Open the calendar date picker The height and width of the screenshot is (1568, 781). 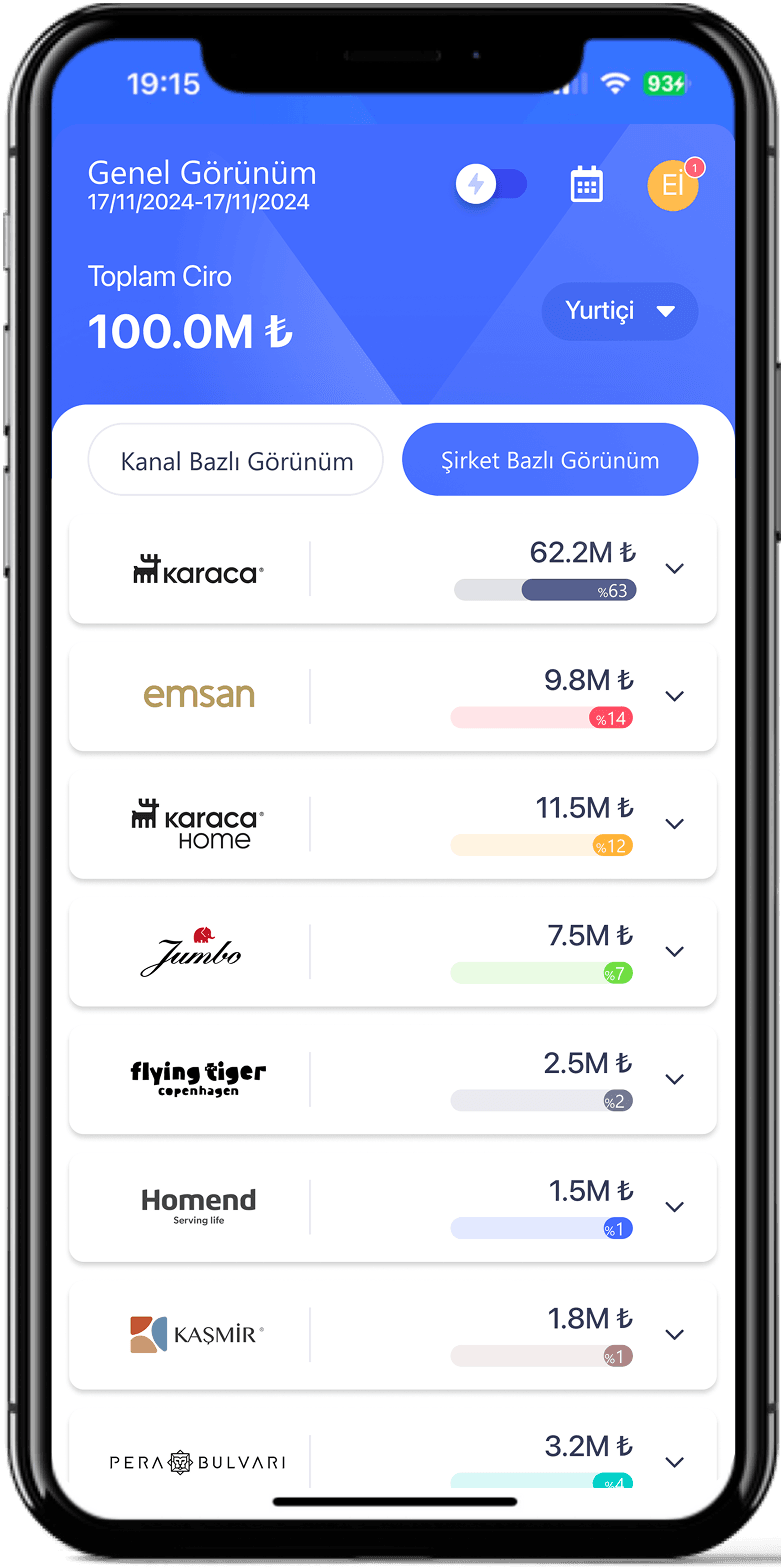pos(586,185)
